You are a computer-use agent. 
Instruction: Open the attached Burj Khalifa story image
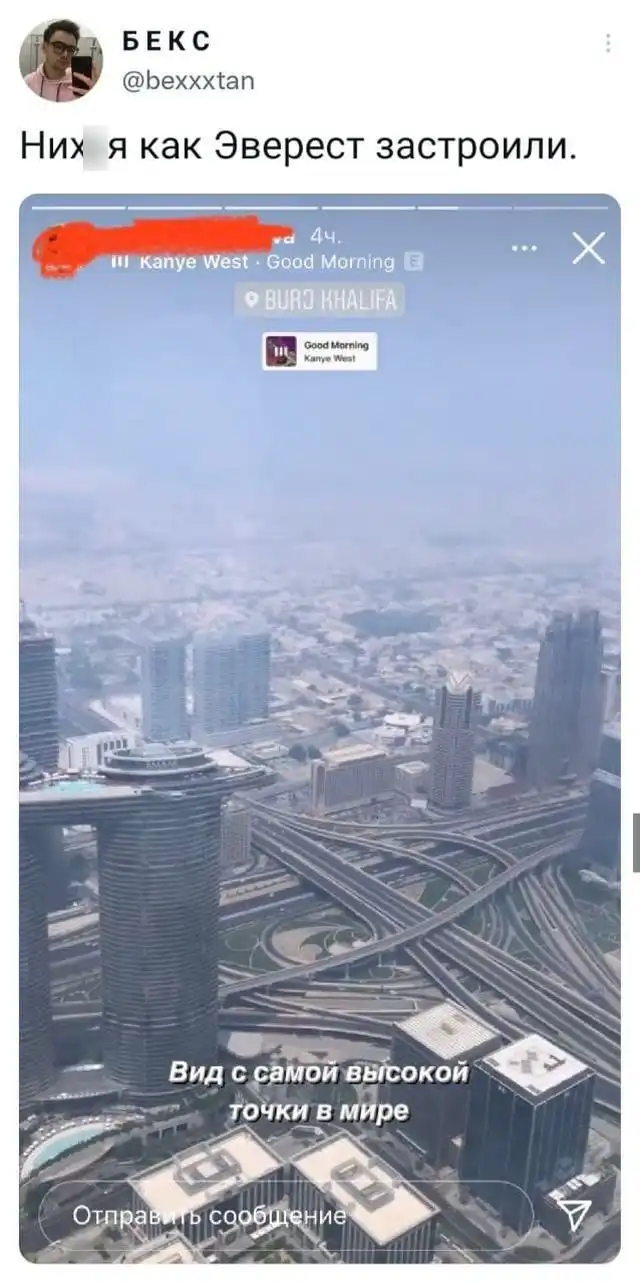320,700
